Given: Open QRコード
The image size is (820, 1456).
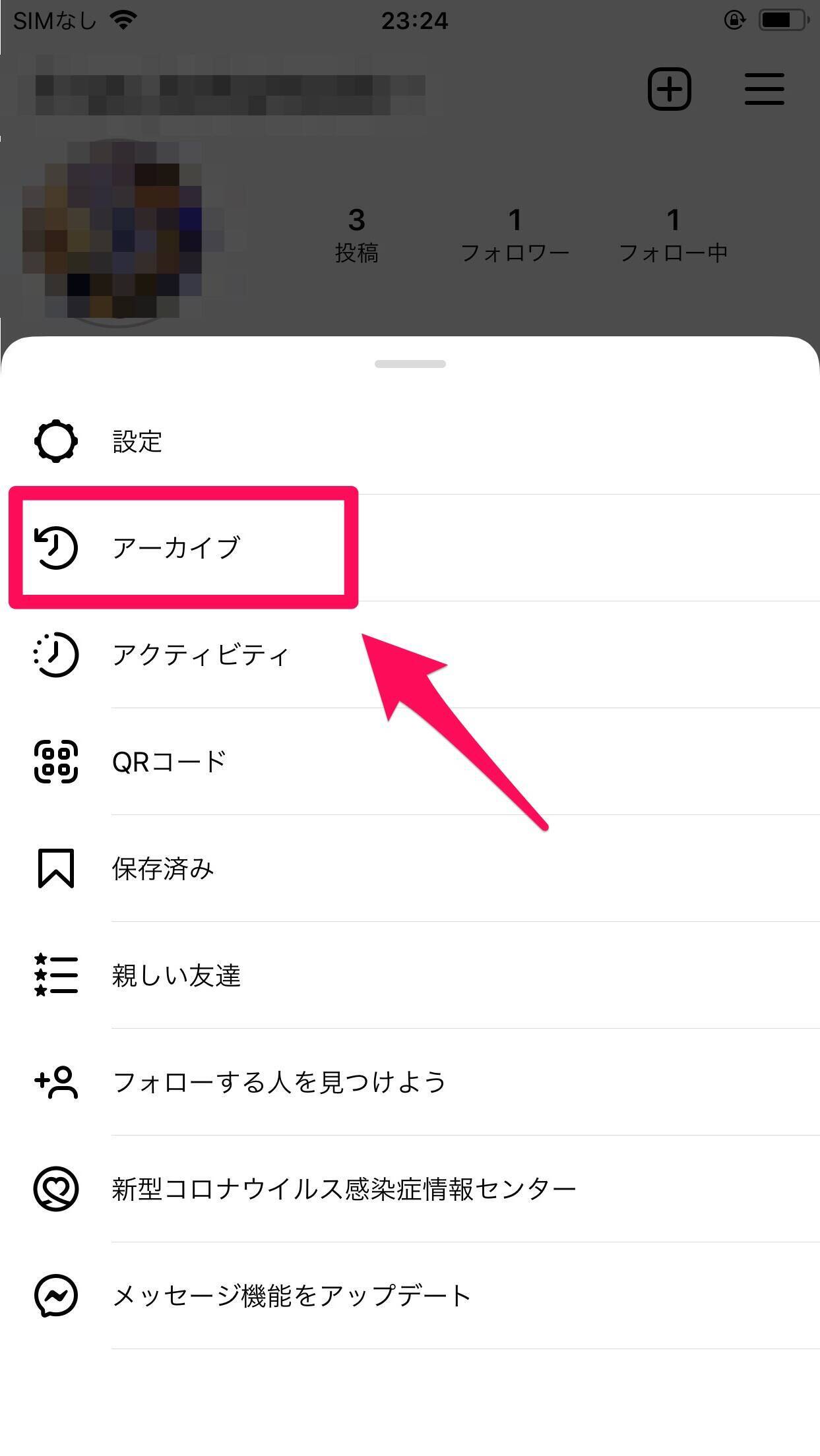Looking at the screenshot, I should coord(169,762).
